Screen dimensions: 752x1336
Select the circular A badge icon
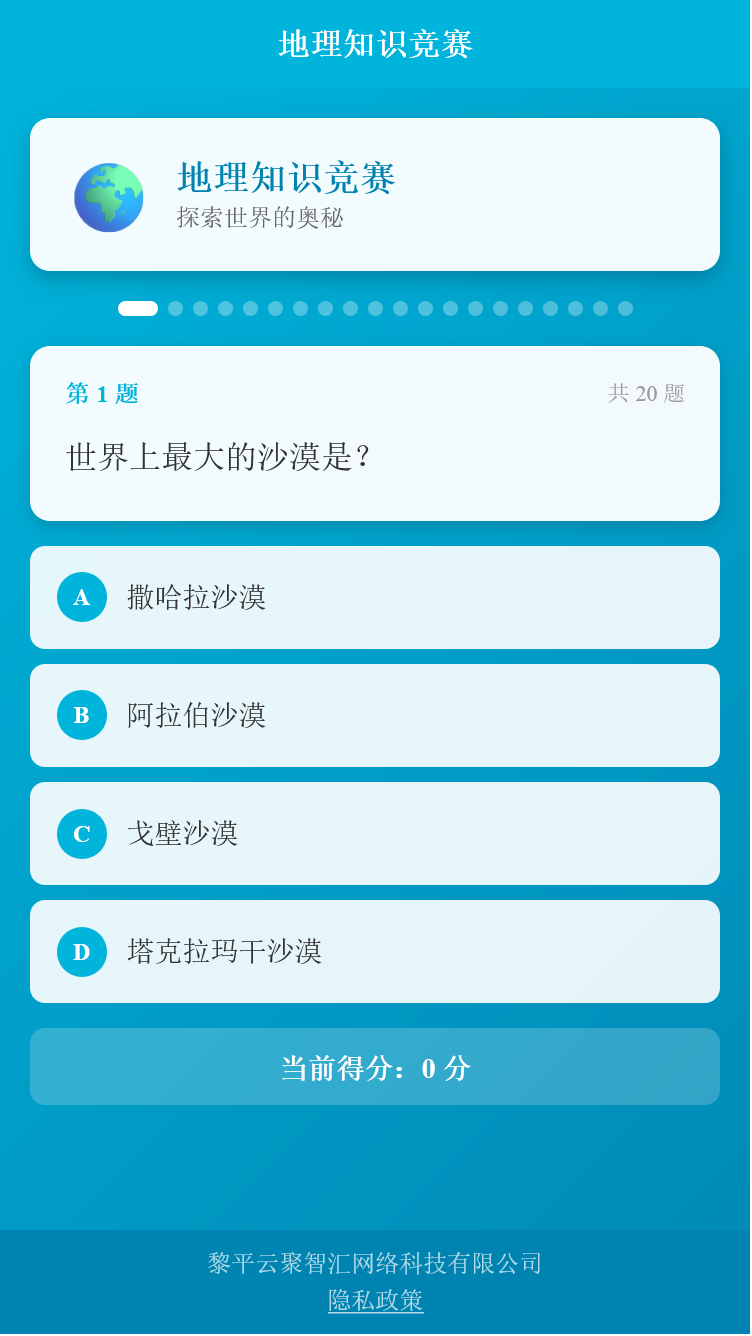81,597
